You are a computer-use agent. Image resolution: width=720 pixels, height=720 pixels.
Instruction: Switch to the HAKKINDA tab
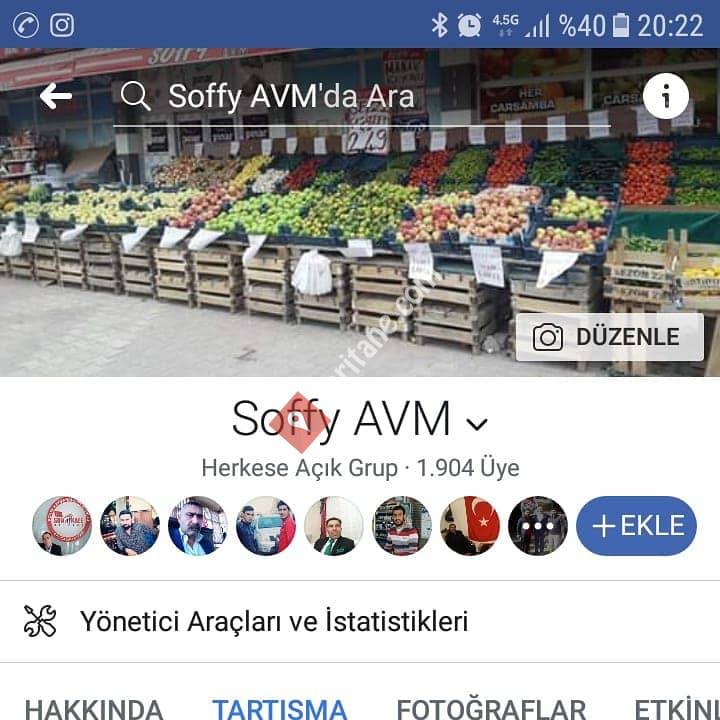pos(93,708)
